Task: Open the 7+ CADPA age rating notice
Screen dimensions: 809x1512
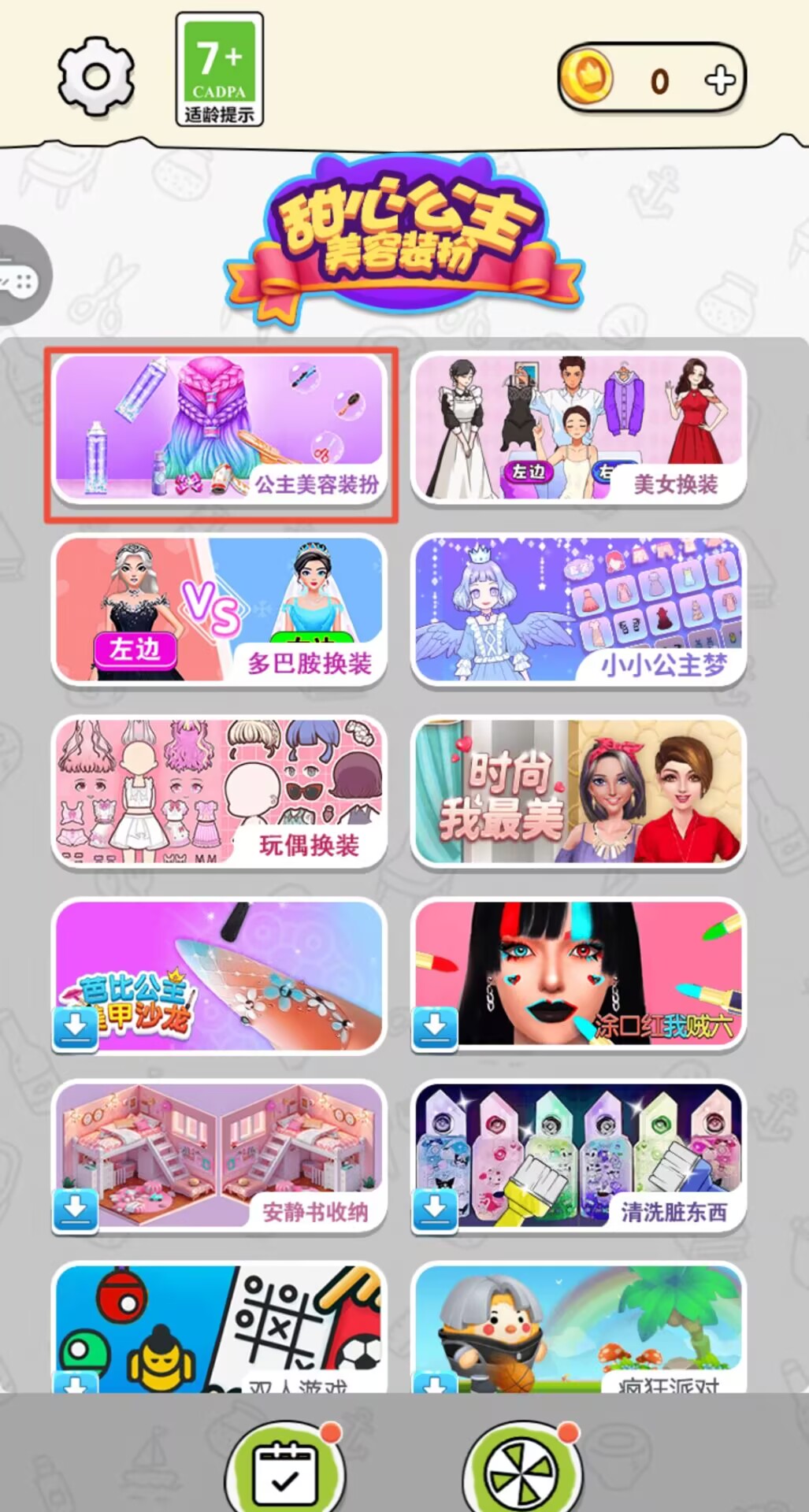Action: tap(219, 69)
